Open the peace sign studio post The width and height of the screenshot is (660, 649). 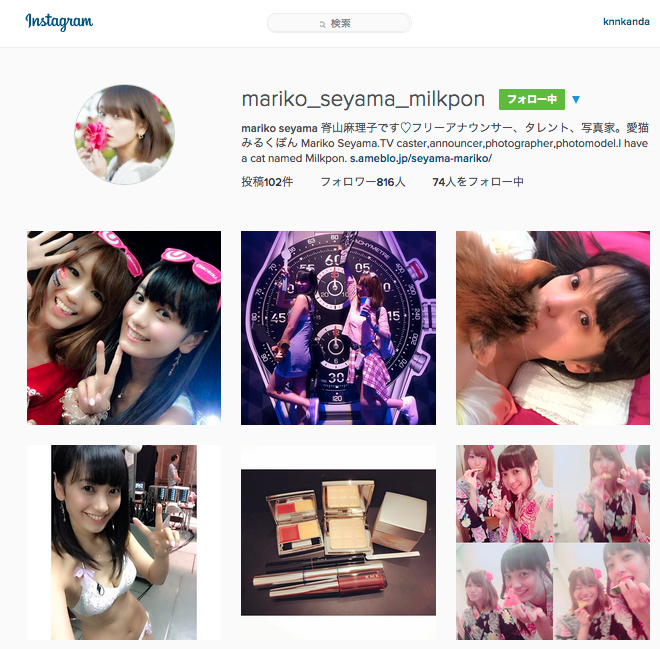(124, 542)
